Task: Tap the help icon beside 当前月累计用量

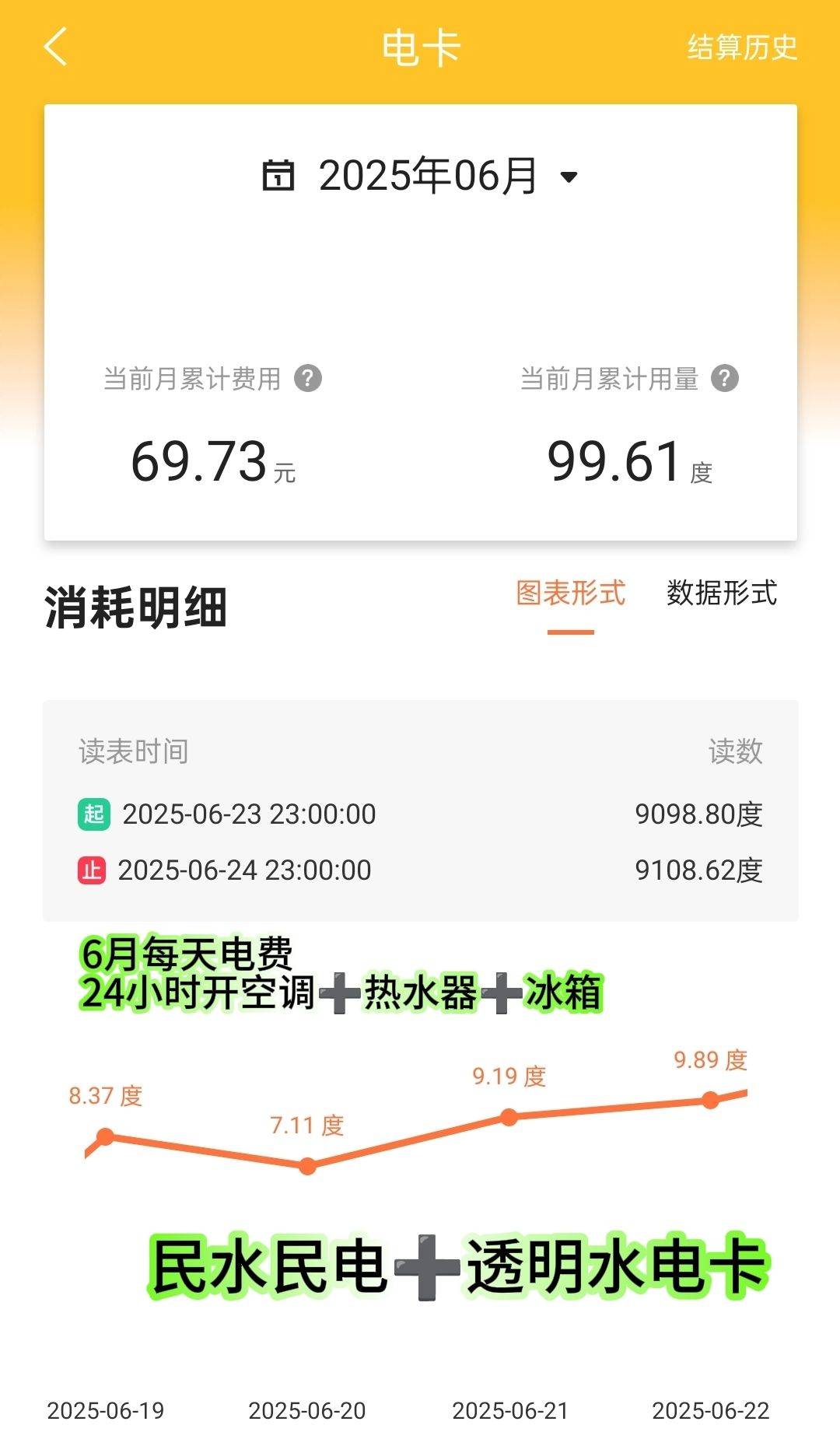Action: point(725,379)
